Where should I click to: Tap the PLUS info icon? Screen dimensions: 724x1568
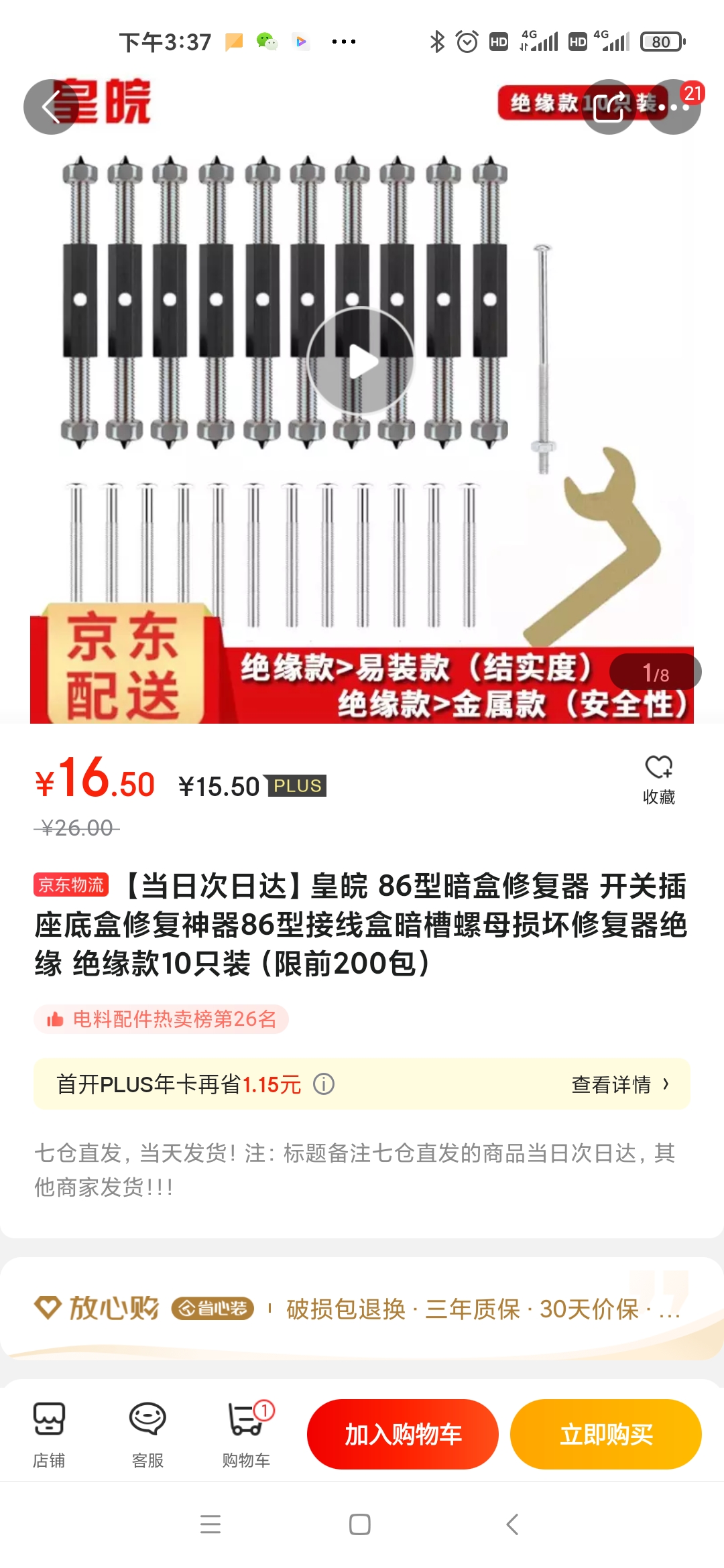pos(324,1084)
